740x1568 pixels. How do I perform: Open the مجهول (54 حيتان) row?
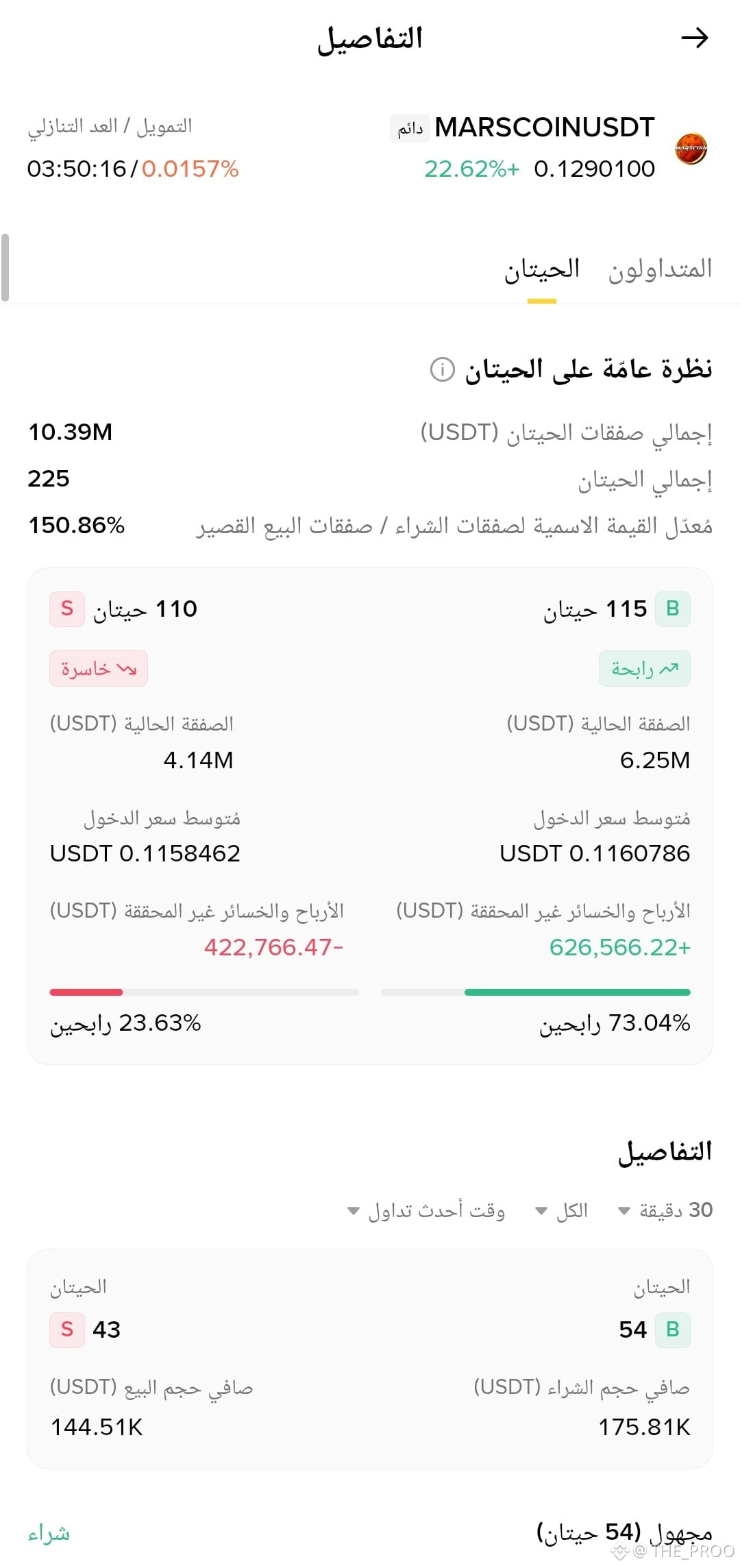[x=370, y=1532]
